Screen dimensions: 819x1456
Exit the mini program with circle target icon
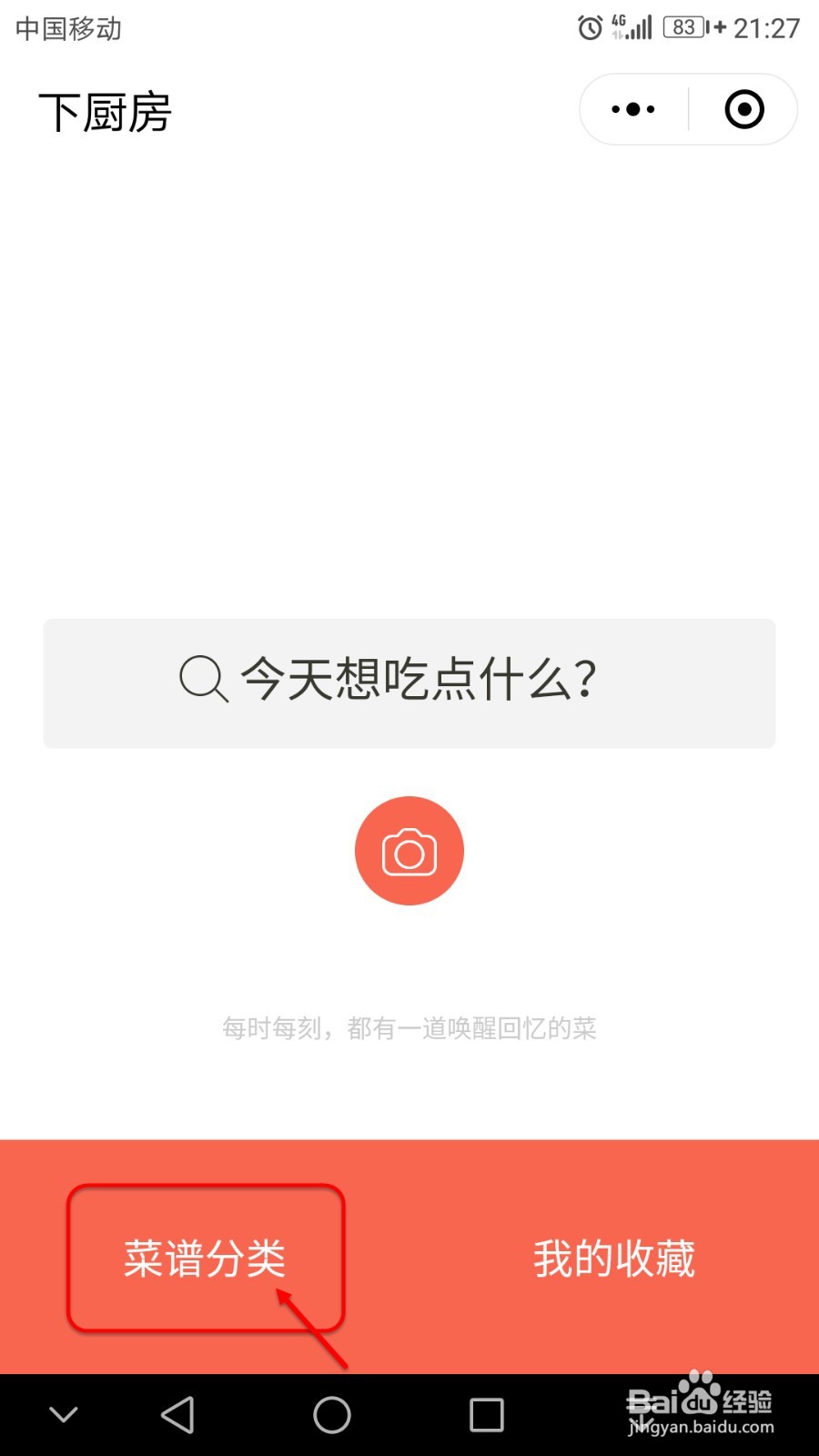pyautogui.click(x=743, y=109)
